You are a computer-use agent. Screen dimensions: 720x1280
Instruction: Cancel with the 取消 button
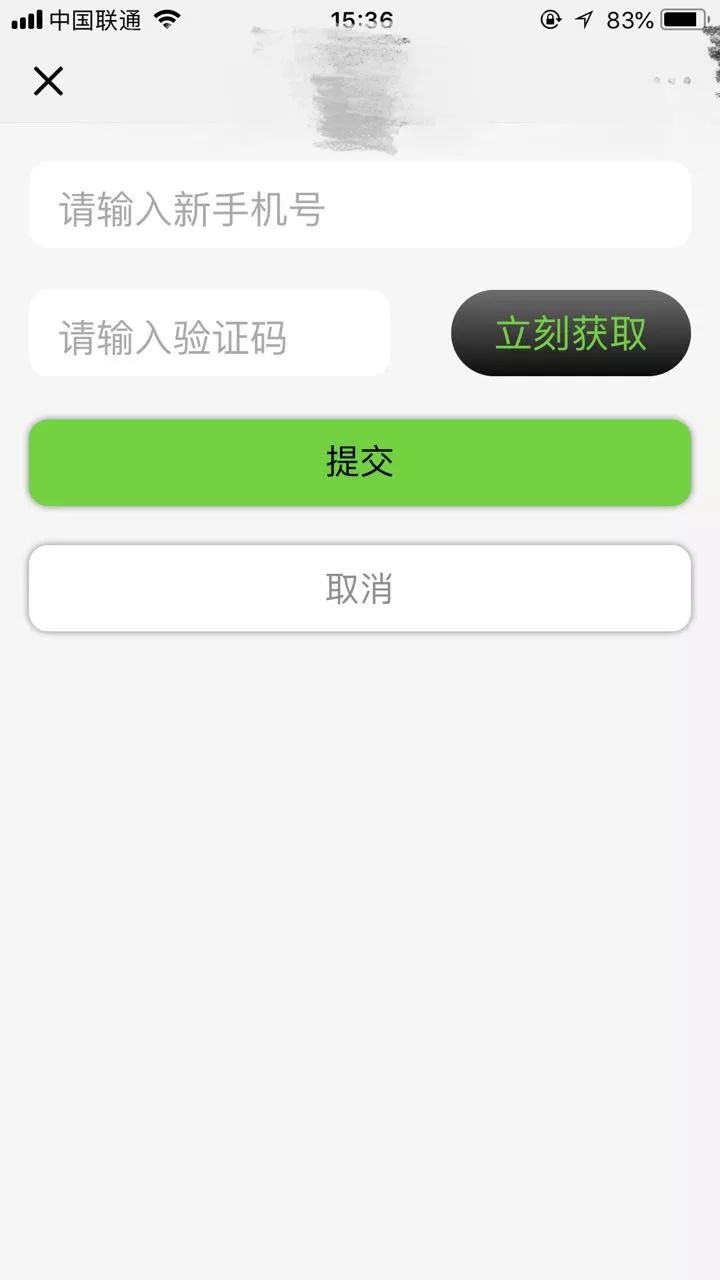tap(360, 588)
